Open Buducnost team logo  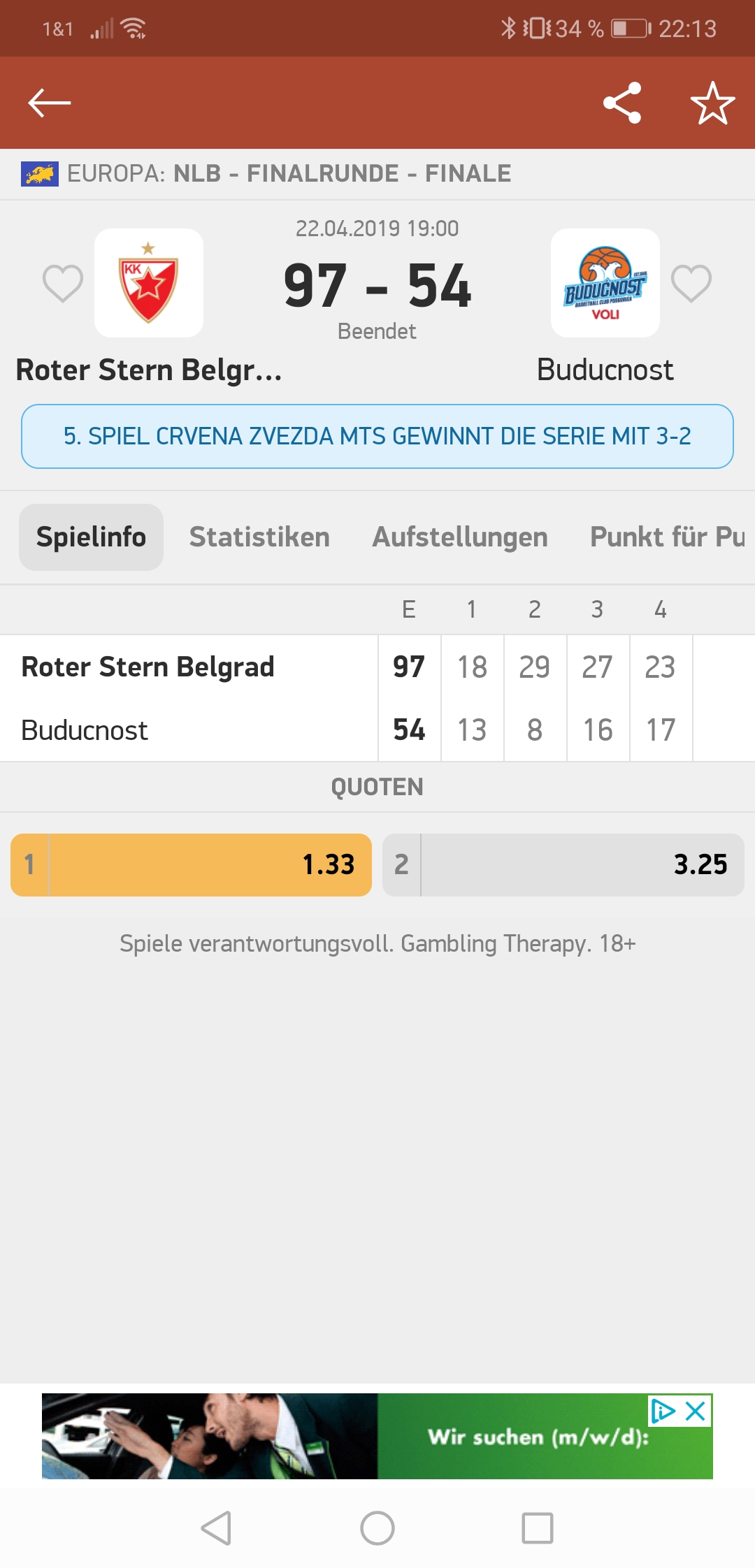coord(605,283)
